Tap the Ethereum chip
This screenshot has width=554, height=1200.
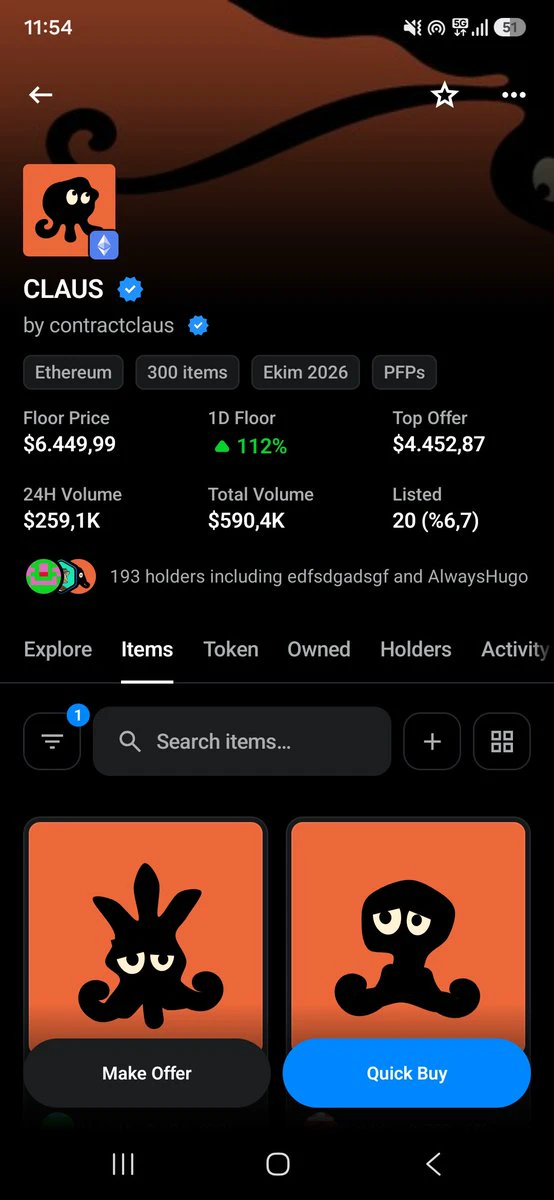pos(73,372)
